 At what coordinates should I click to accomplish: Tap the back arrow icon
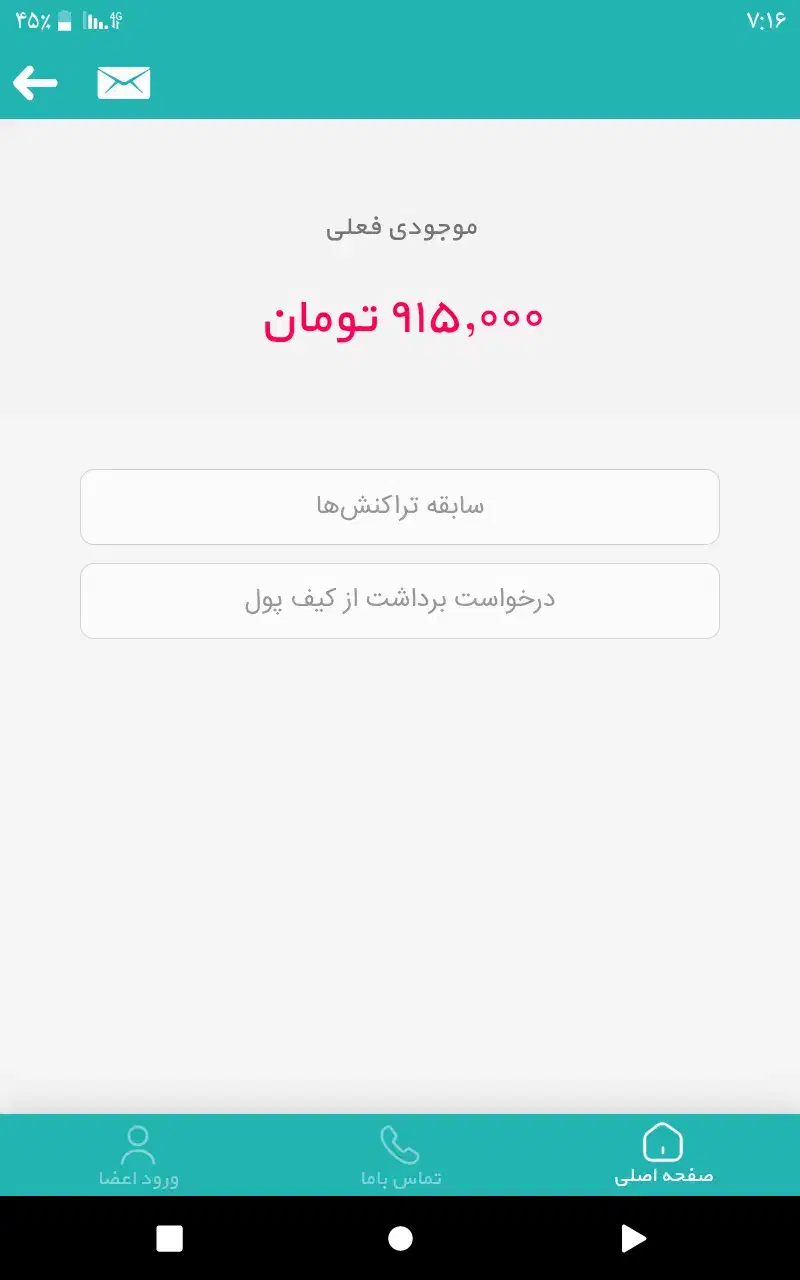36,83
